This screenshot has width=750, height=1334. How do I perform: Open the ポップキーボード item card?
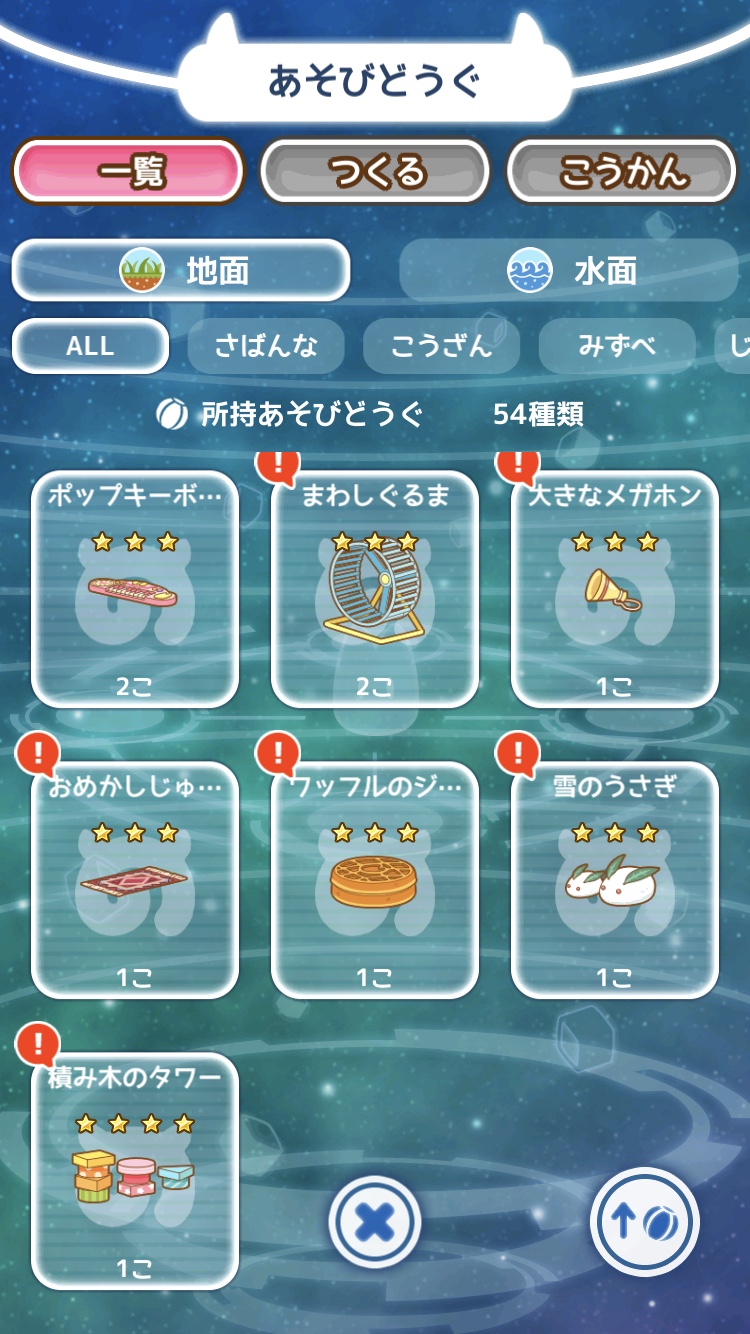135,589
